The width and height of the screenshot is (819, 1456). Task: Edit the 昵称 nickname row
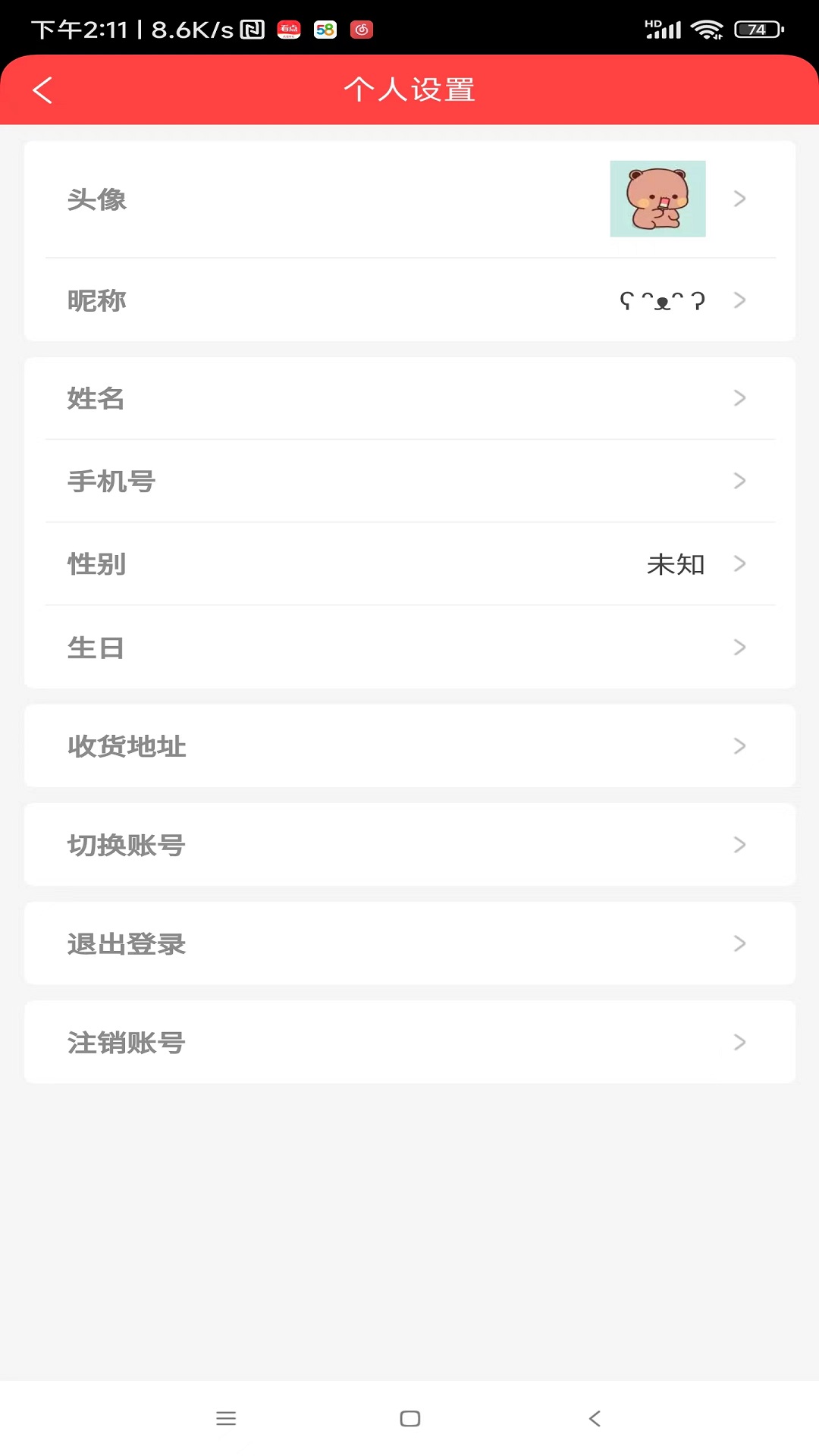[409, 300]
